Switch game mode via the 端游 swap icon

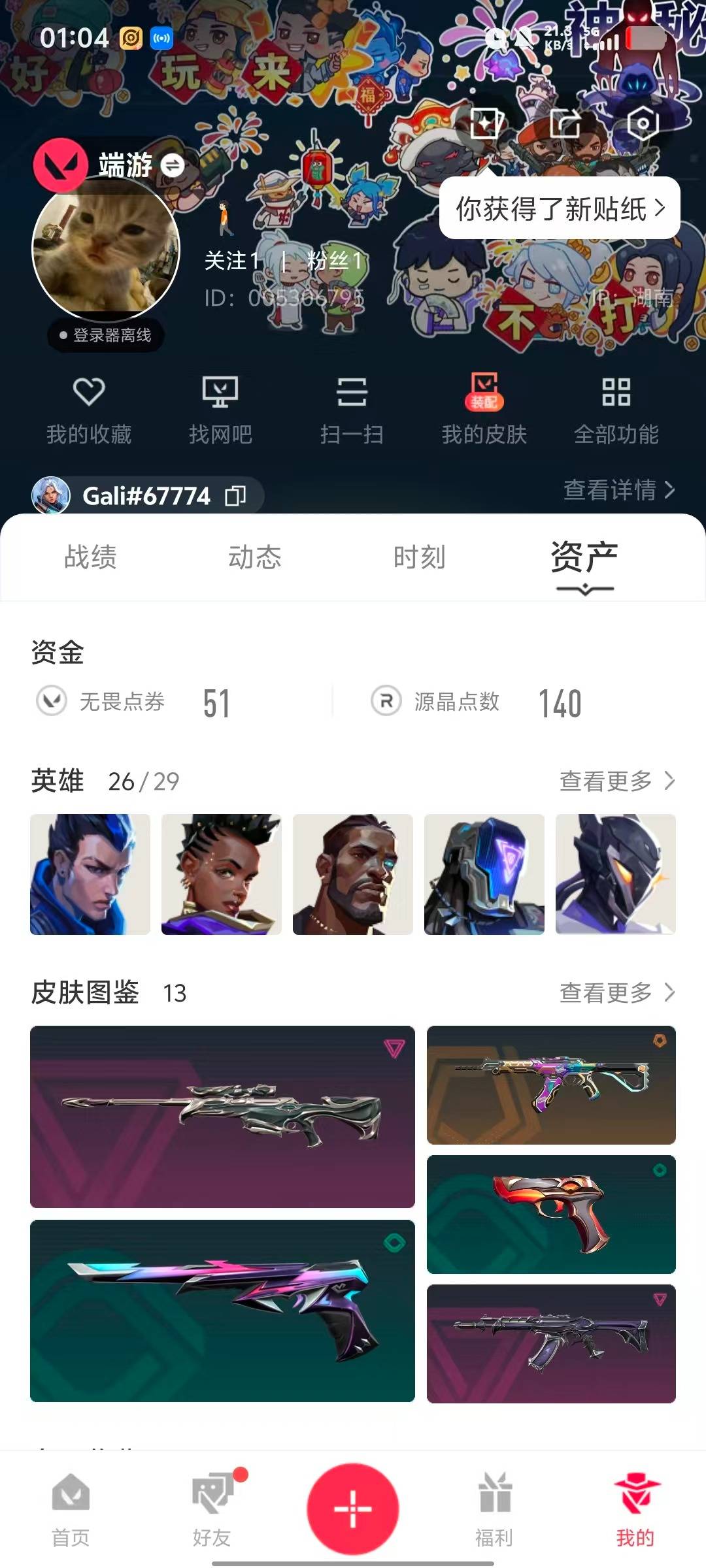click(171, 167)
